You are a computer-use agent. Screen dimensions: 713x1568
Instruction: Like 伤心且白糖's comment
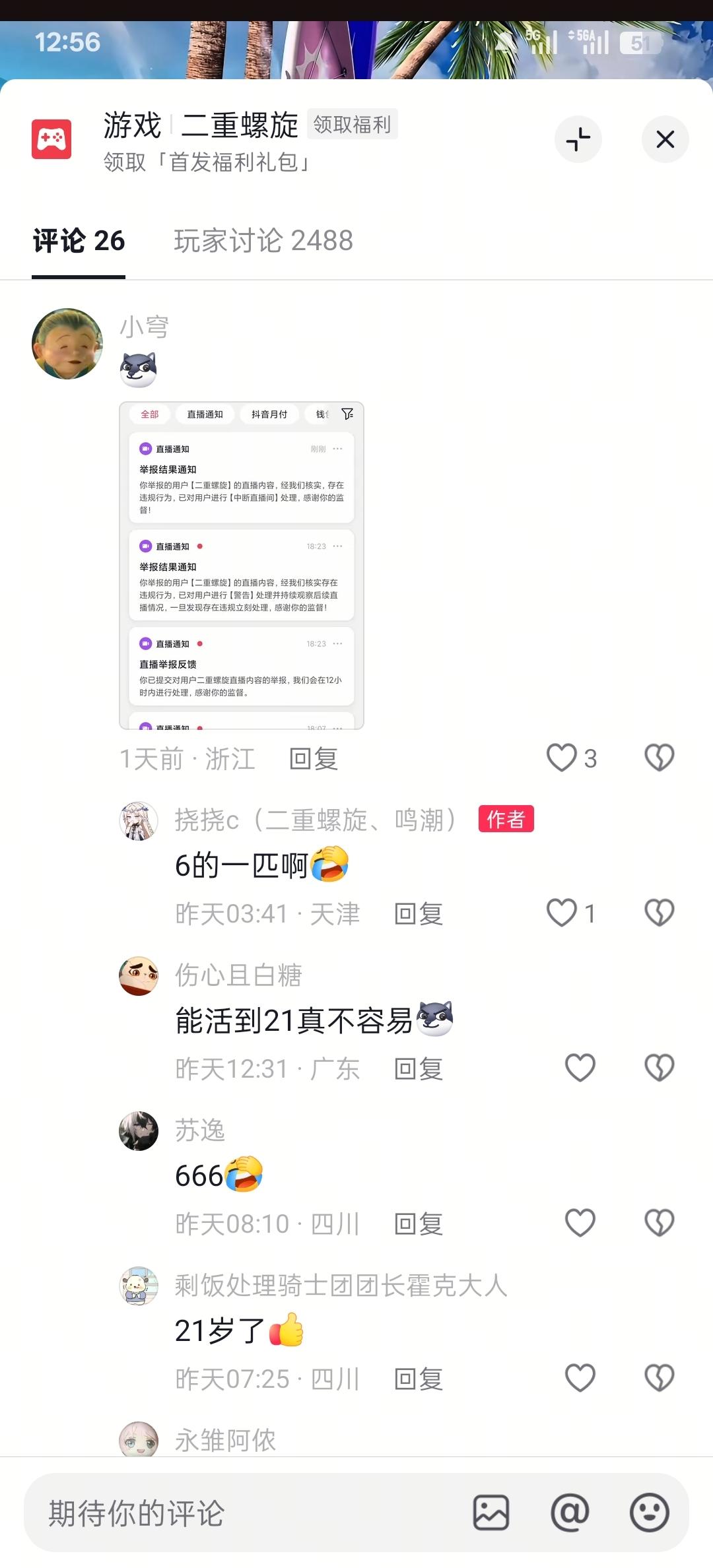(x=580, y=1068)
